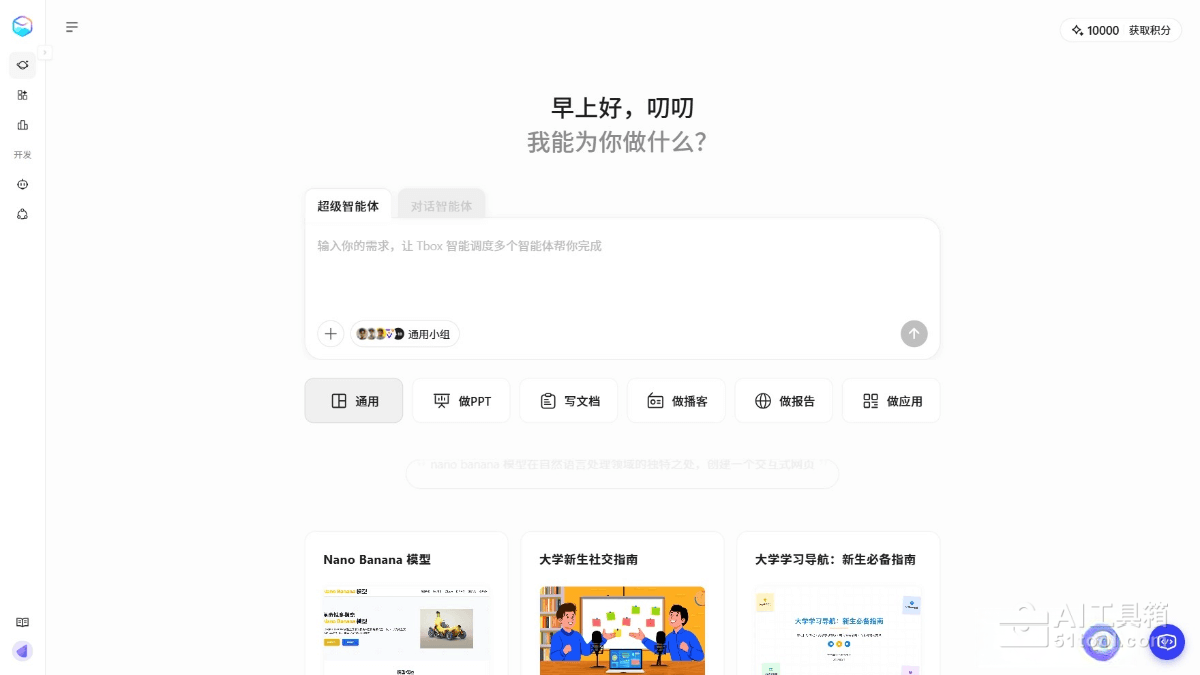
Task: Expand the left sidebar with the chevron
Action: pyautogui.click(x=45, y=52)
